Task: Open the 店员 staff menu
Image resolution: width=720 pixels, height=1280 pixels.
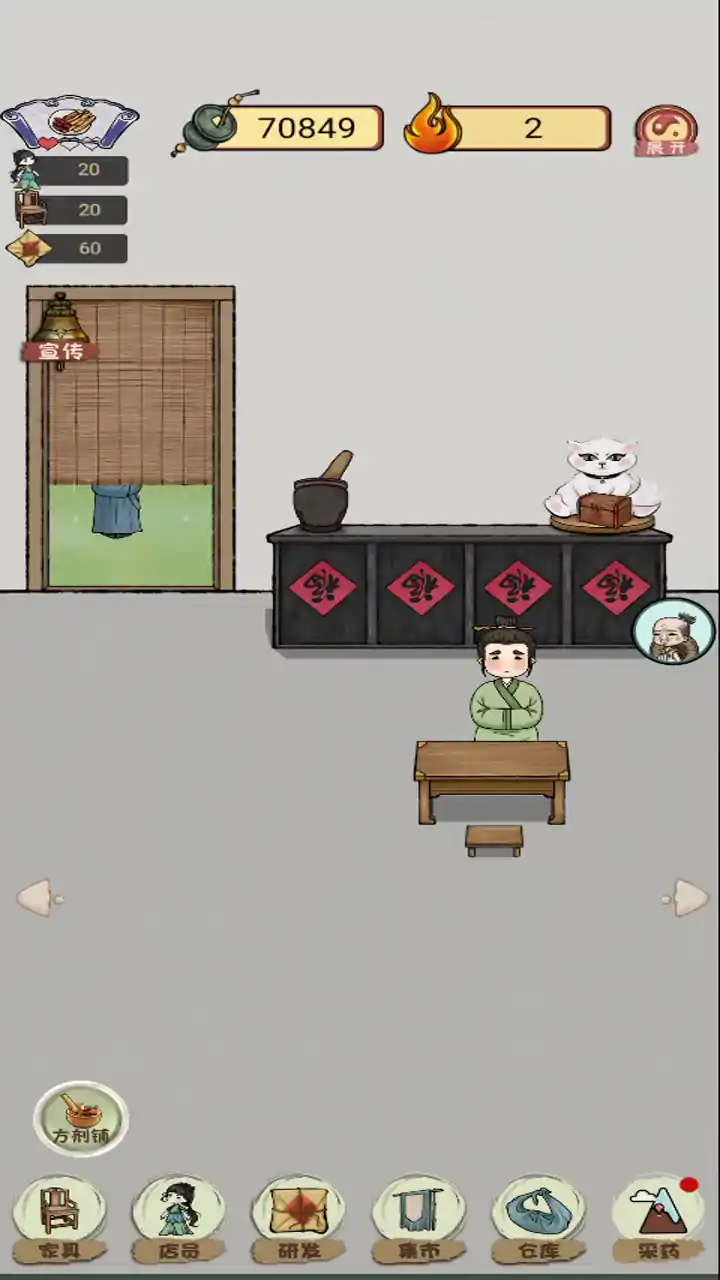Action: (x=179, y=1217)
